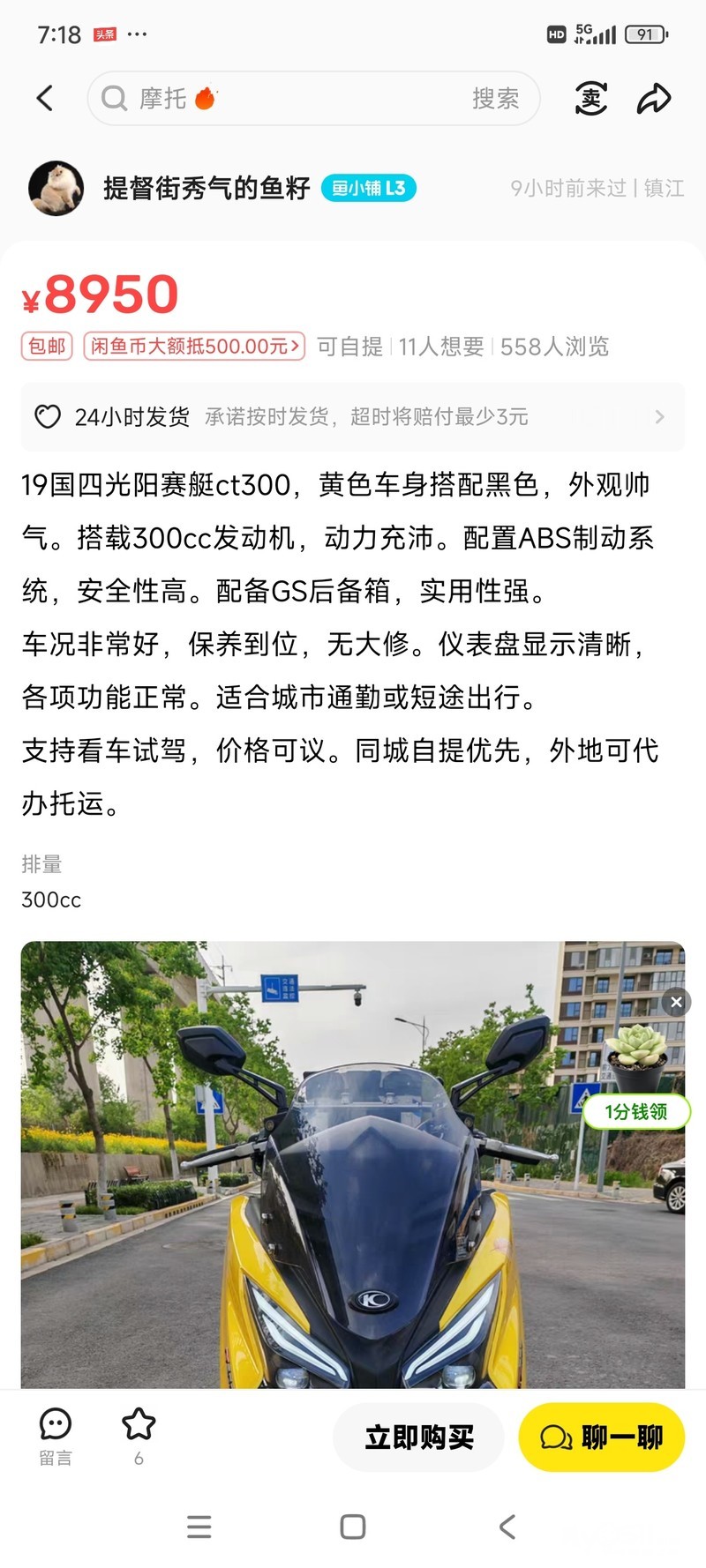
Task: Tap 立即购买 to buy now
Action: tap(419, 1437)
